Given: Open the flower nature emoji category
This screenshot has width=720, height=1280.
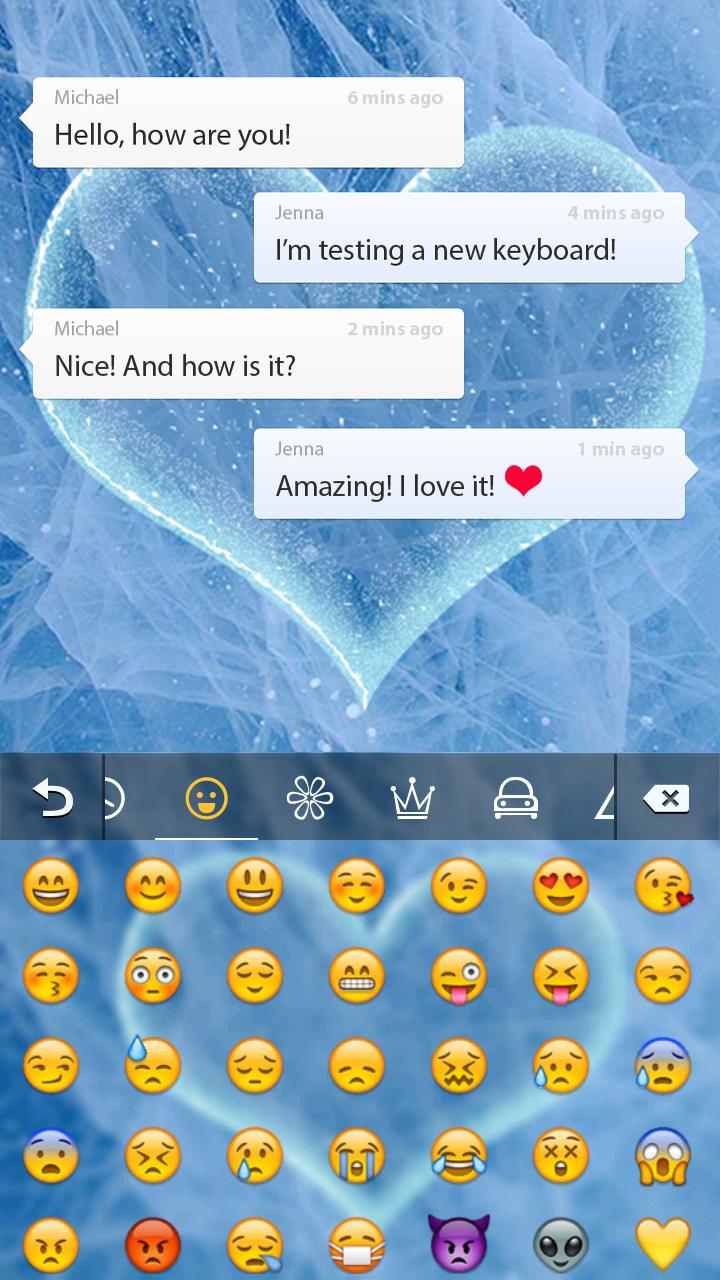Looking at the screenshot, I should [310, 797].
